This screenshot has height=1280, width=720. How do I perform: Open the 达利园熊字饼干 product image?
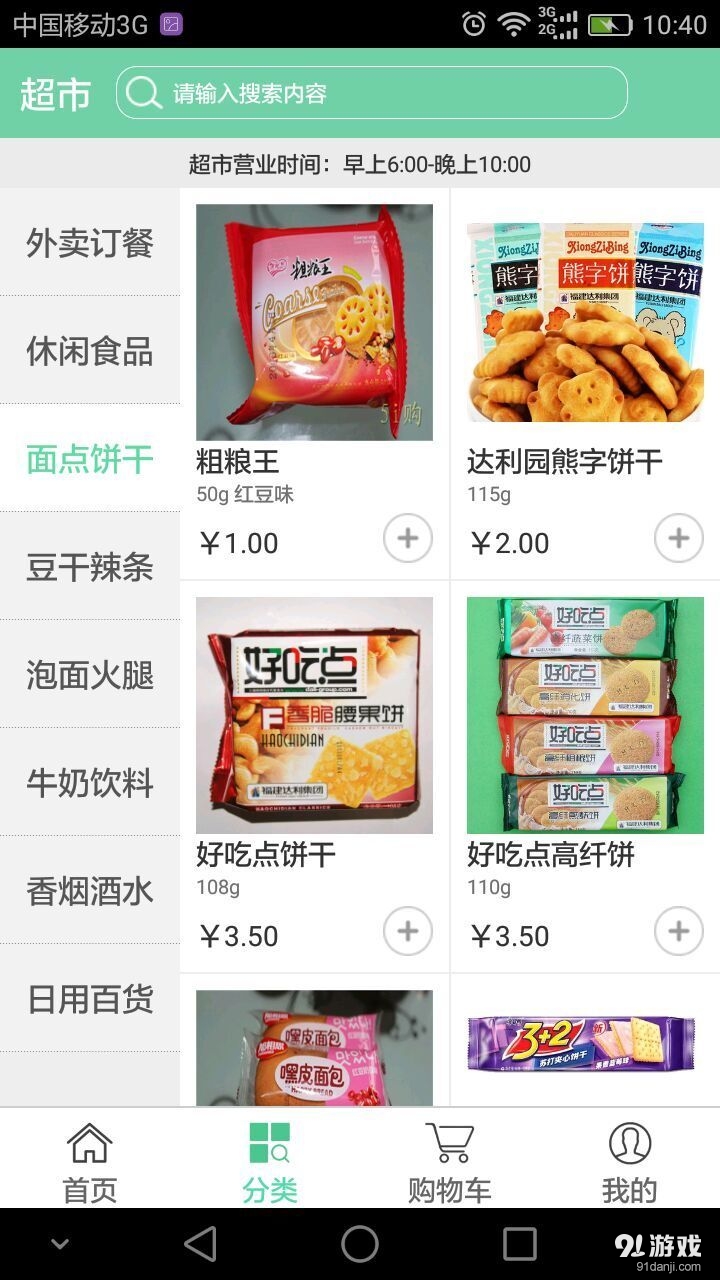click(586, 320)
